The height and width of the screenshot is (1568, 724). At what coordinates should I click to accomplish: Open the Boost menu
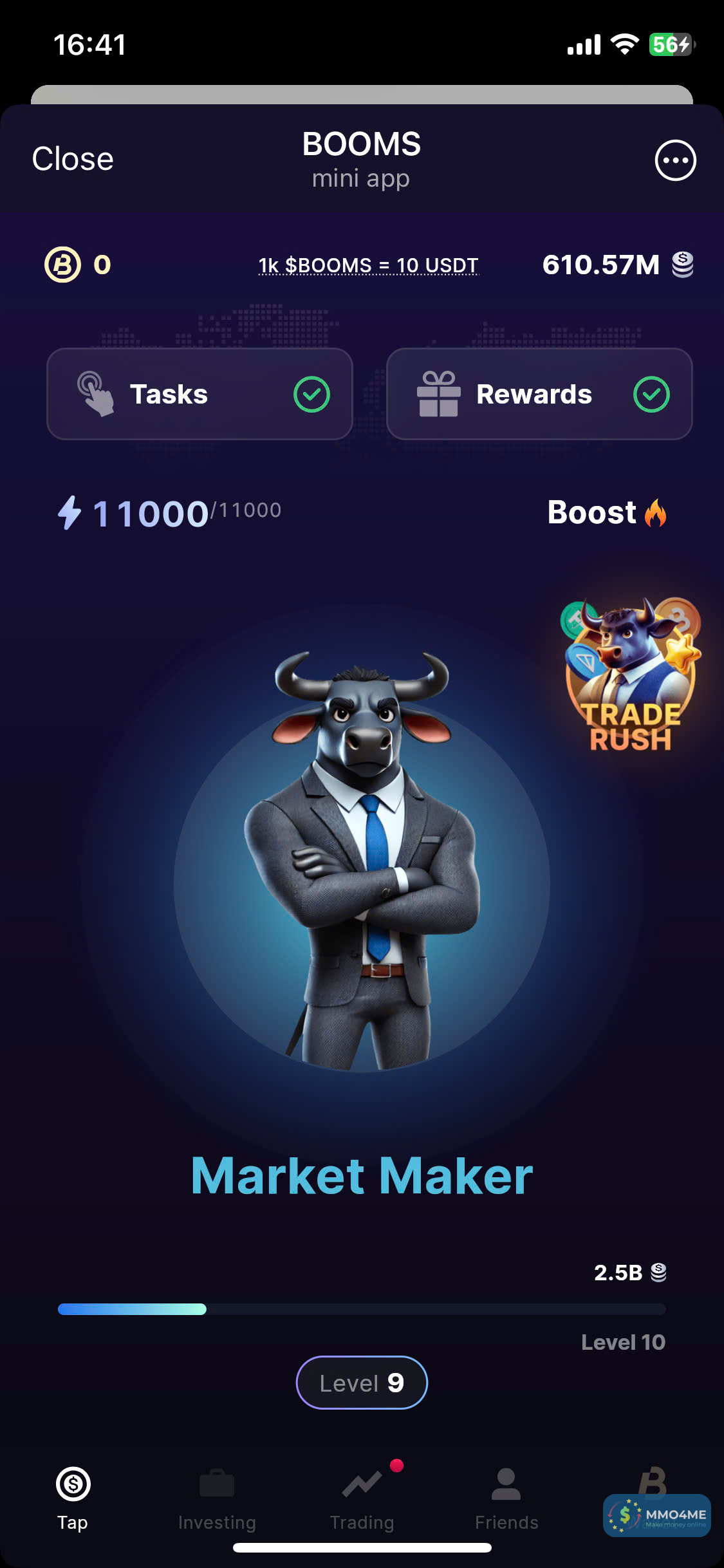(606, 513)
